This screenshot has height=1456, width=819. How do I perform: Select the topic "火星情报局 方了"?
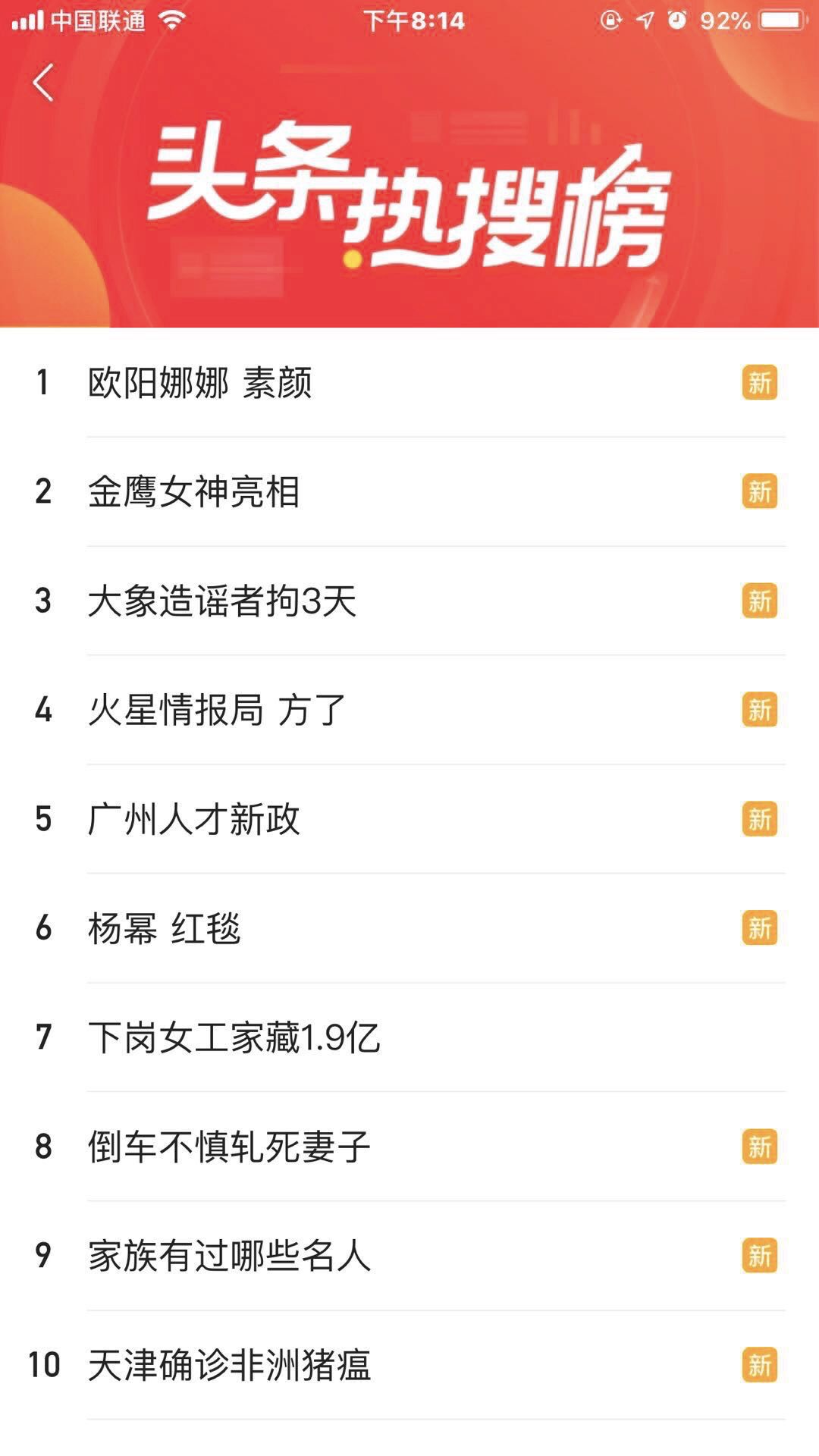coord(217,711)
